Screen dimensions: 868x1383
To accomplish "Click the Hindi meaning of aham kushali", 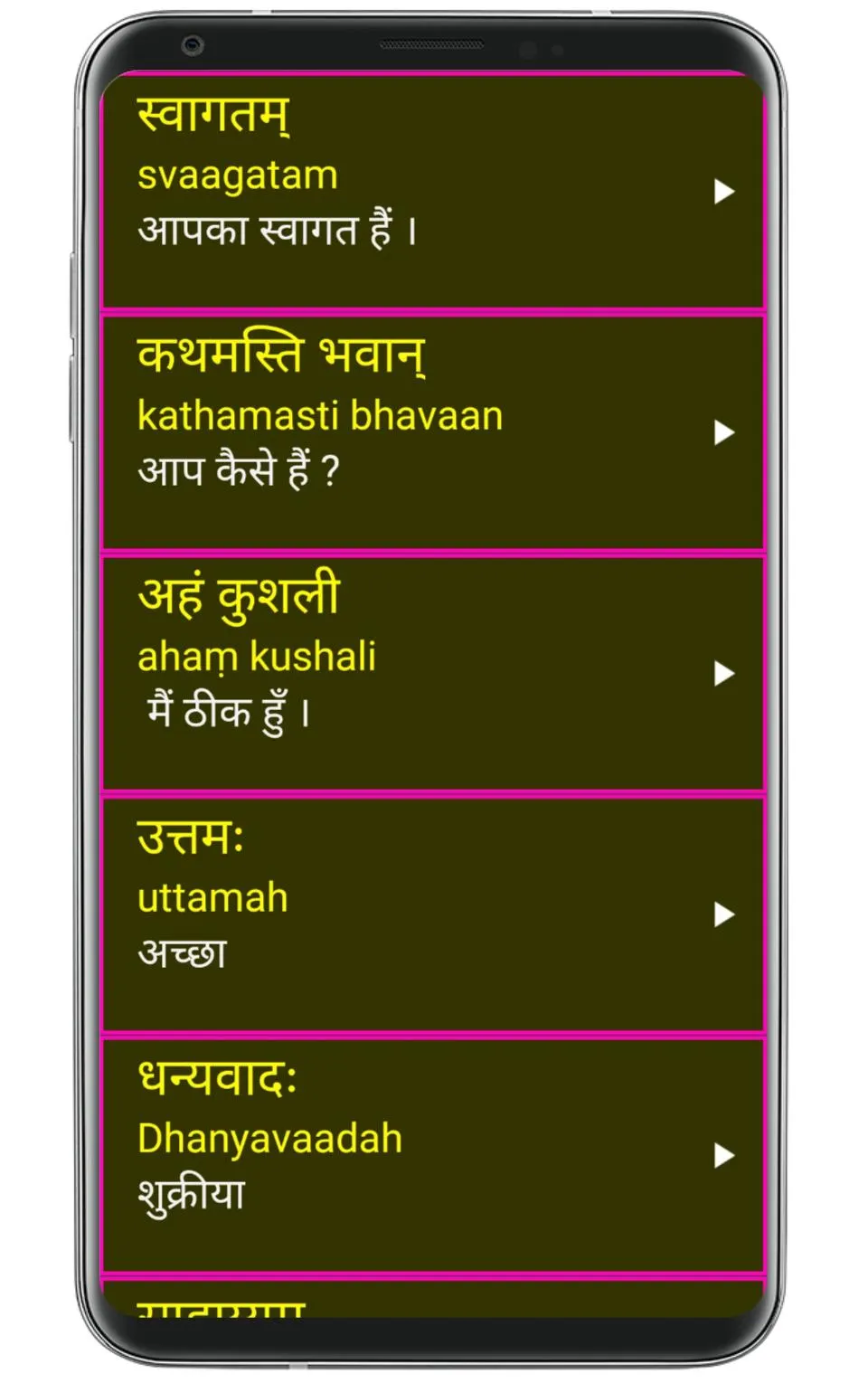I will [x=226, y=713].
